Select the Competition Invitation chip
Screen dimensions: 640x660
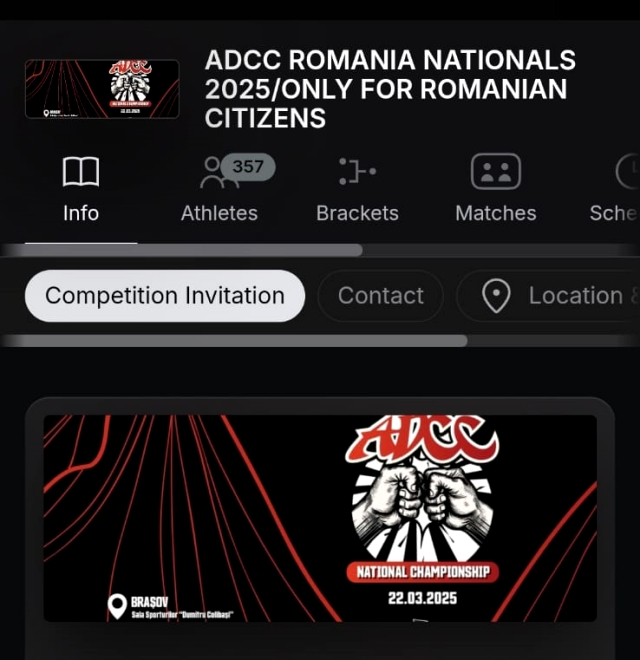tap(165, 296)
